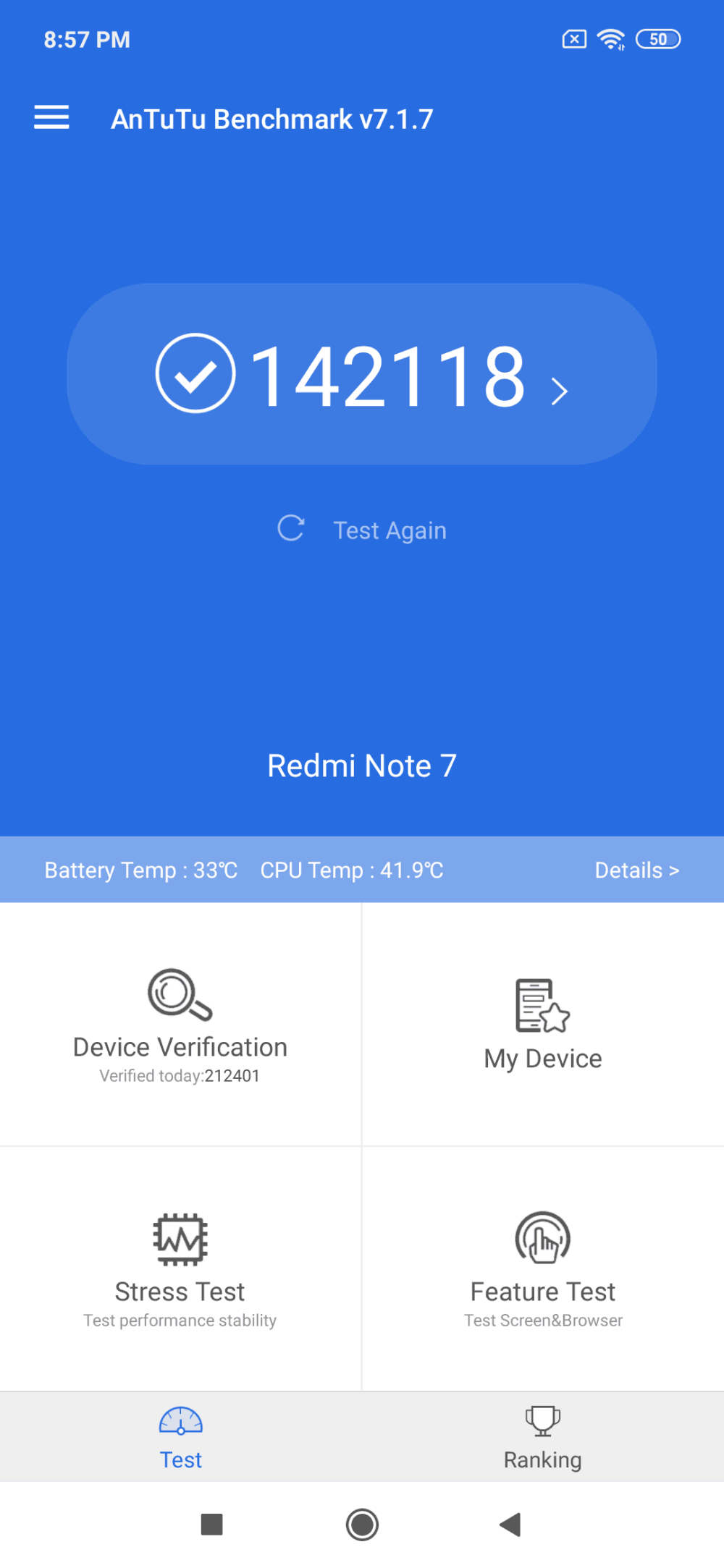Expand the 142118 score breakdown
Screen dimensions: 724x1568
[x=391, y=375]
